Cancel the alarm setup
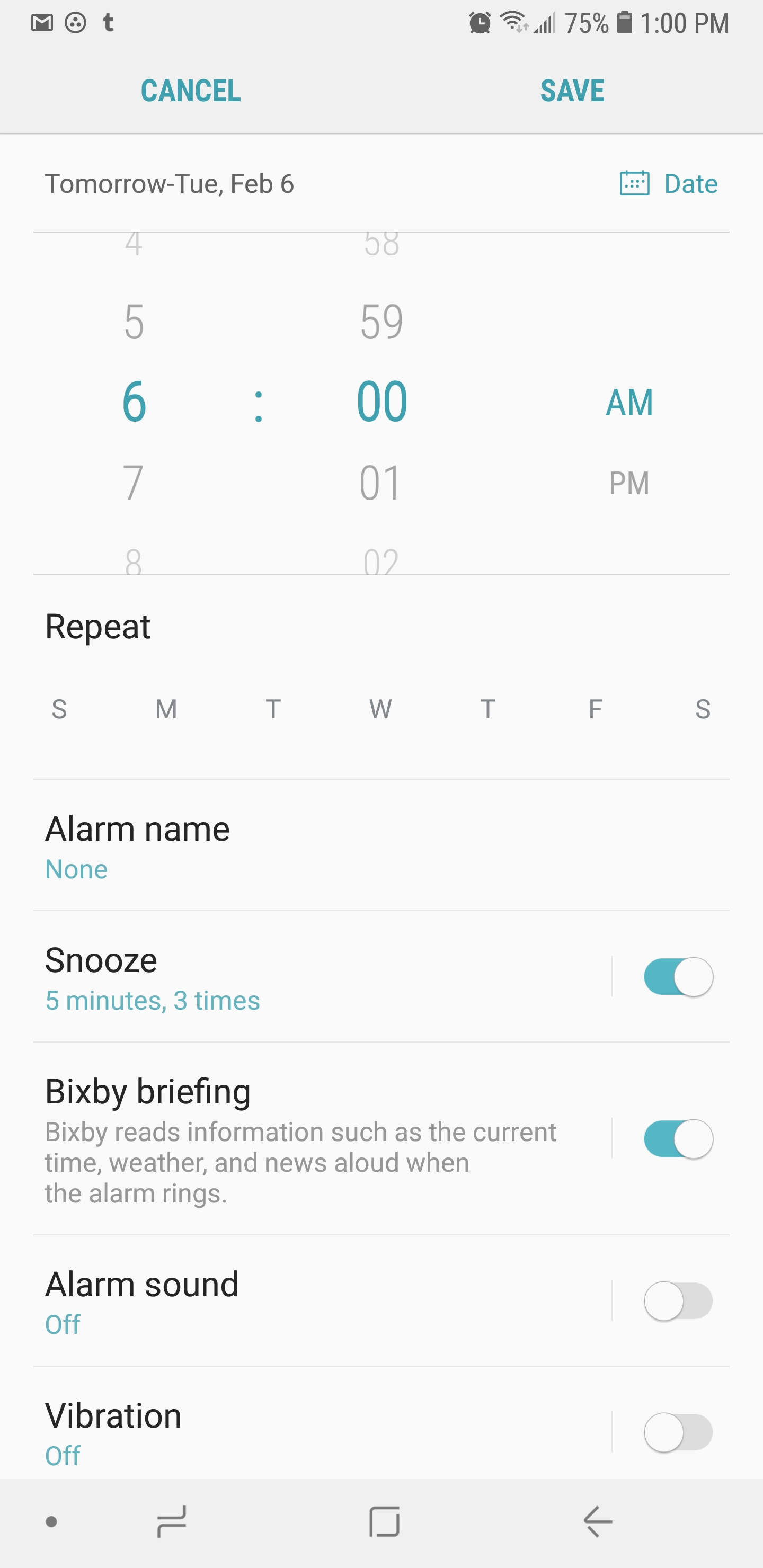 pyautogui.click(x=191, y=91)
